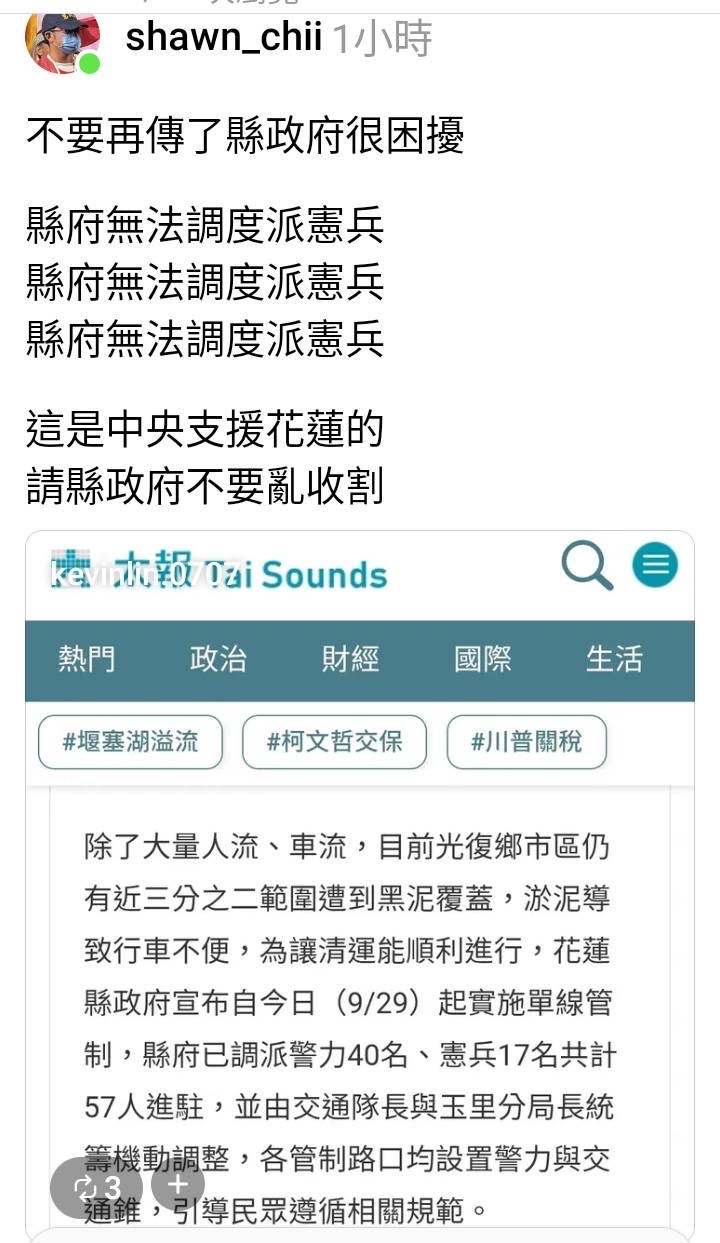Open the attached news screenshot image

tap(360, 886)
